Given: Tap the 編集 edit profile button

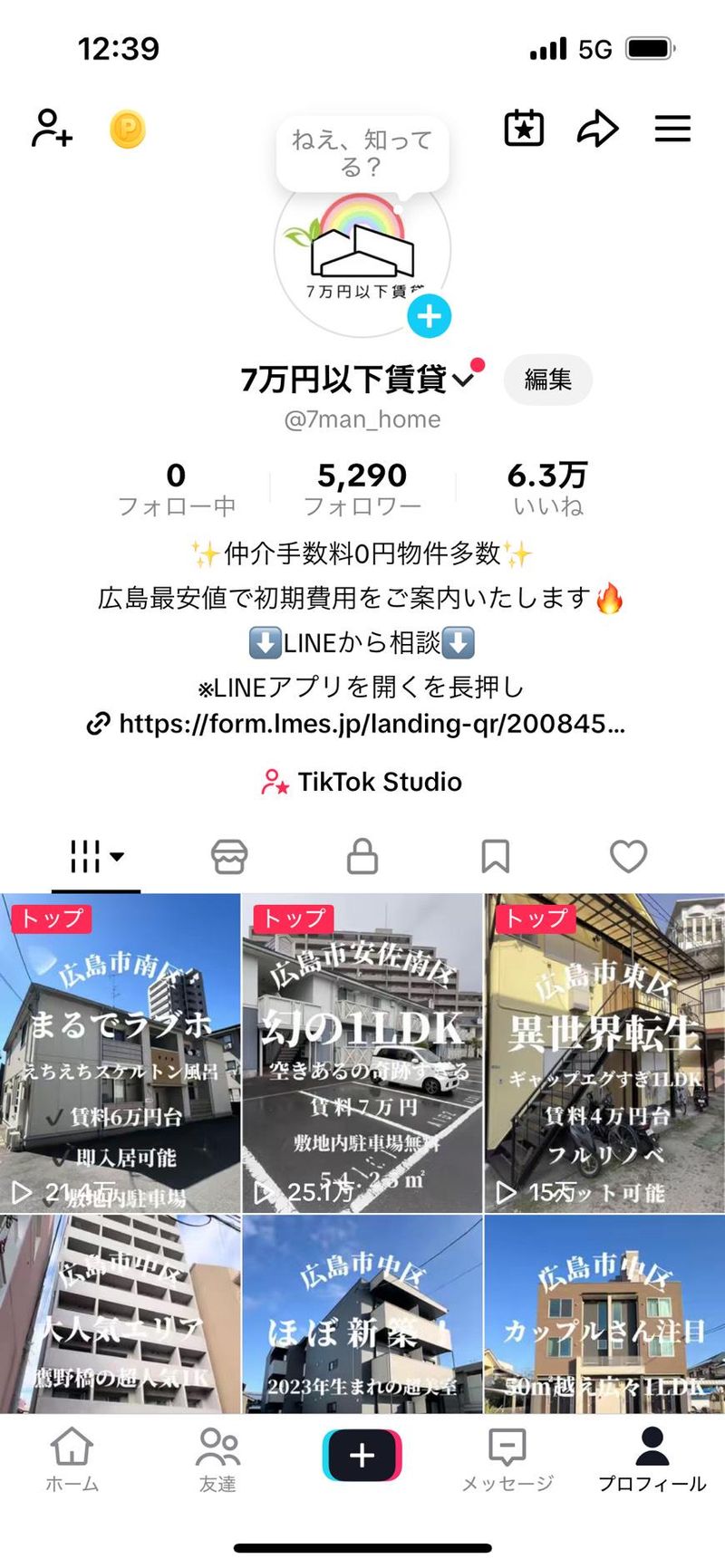Looking at the screenshot, I should pyautogui.click(x=547, y=380).
